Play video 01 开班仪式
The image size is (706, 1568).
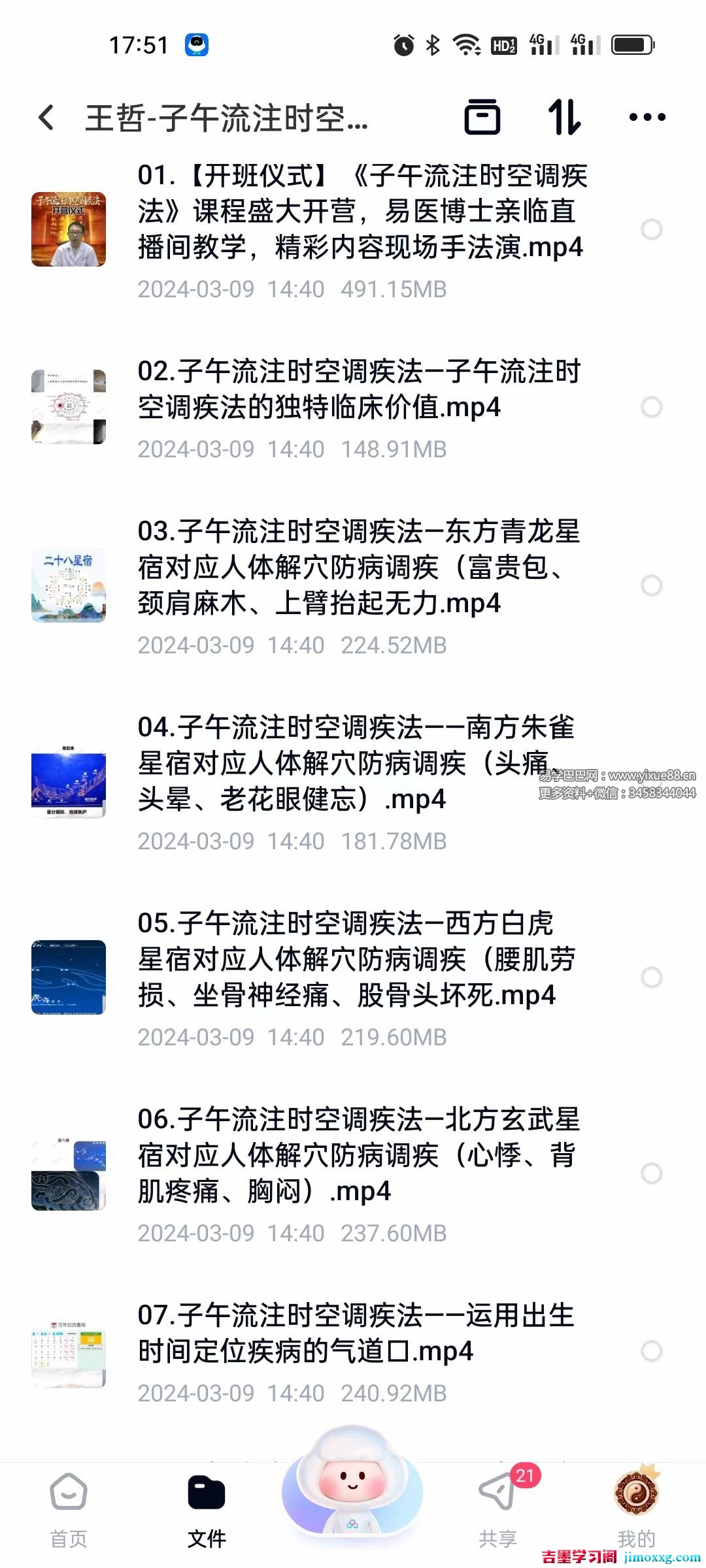pyautogui.click(x=360, y=212)
